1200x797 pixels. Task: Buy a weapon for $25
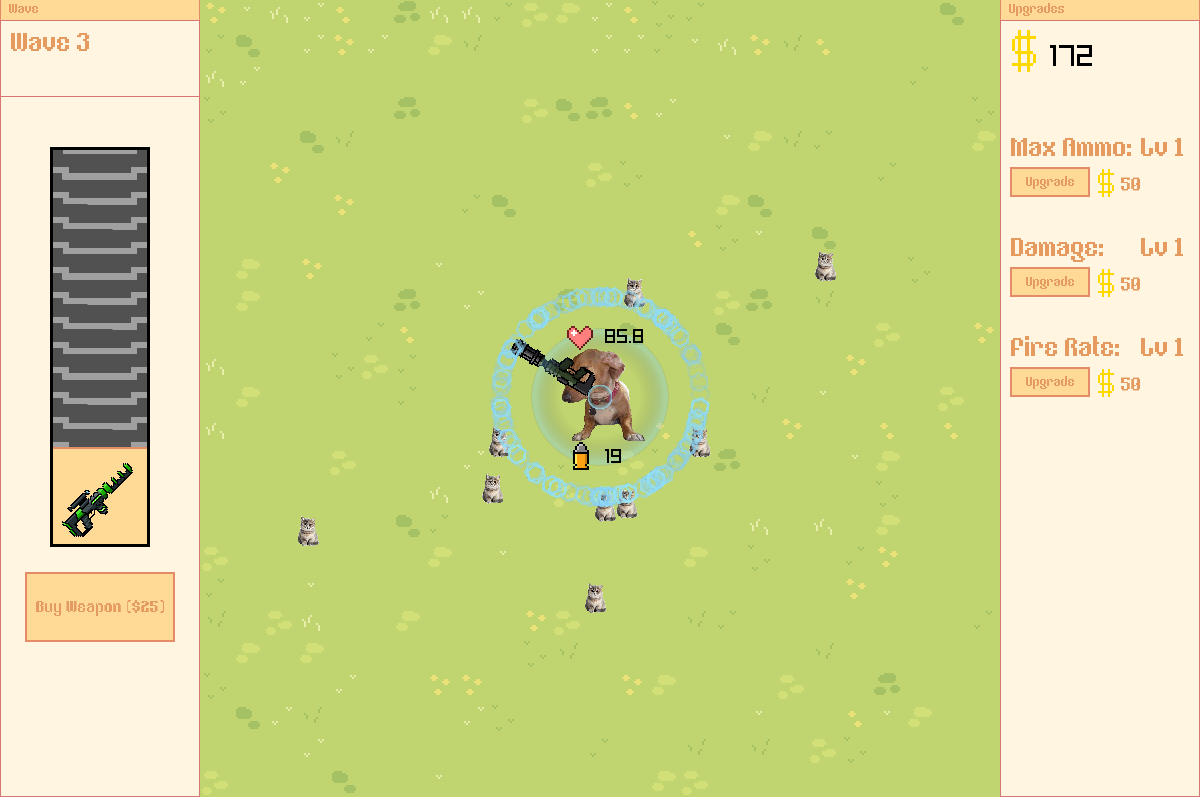point(100,607)
